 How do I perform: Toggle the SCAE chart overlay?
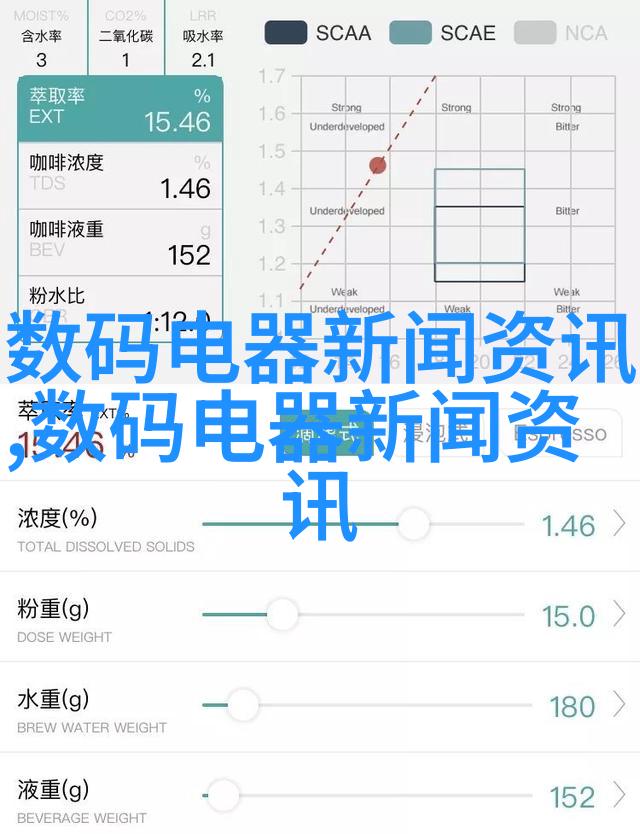444,33
